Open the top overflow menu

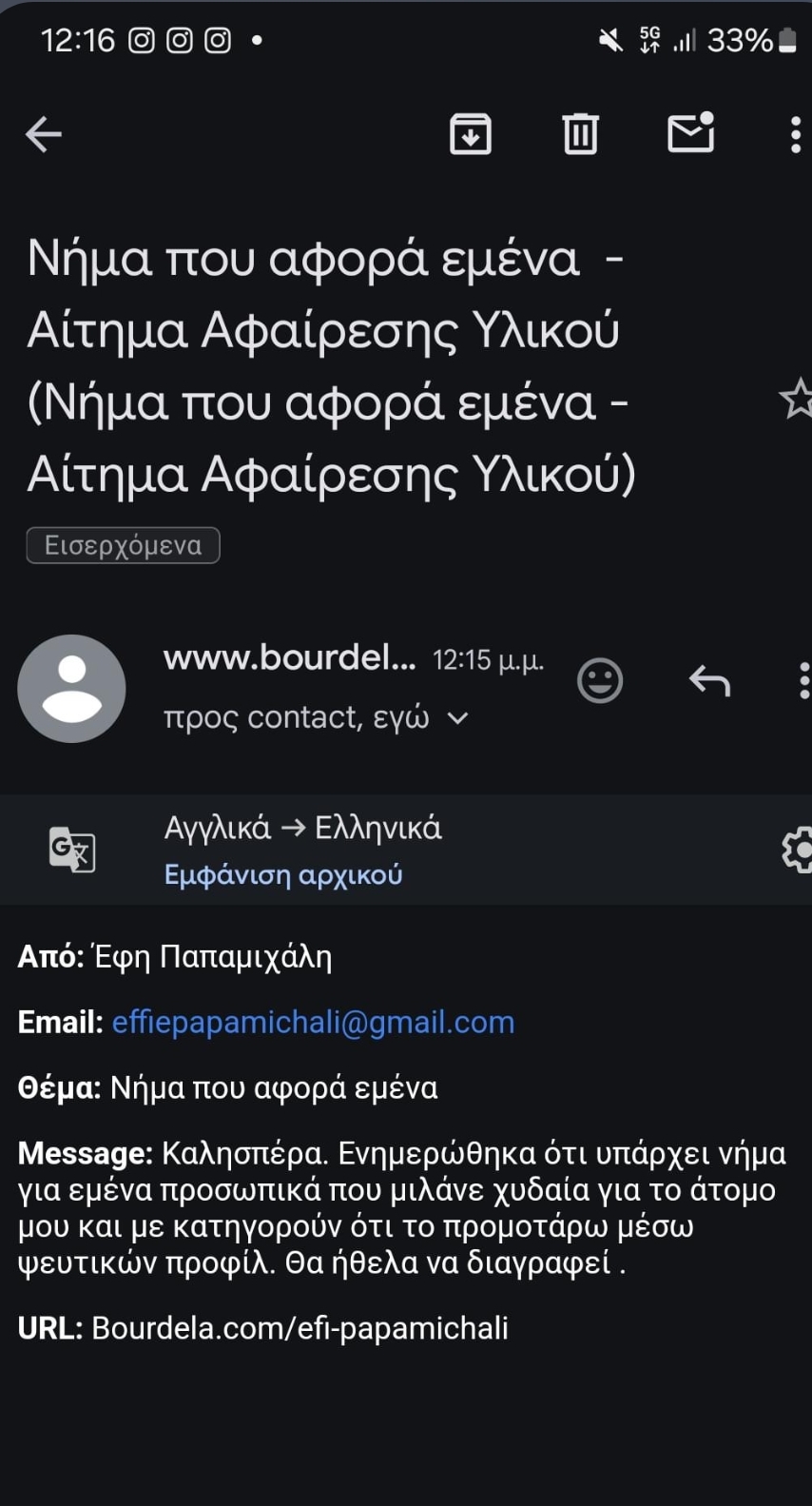click(795, 134)
